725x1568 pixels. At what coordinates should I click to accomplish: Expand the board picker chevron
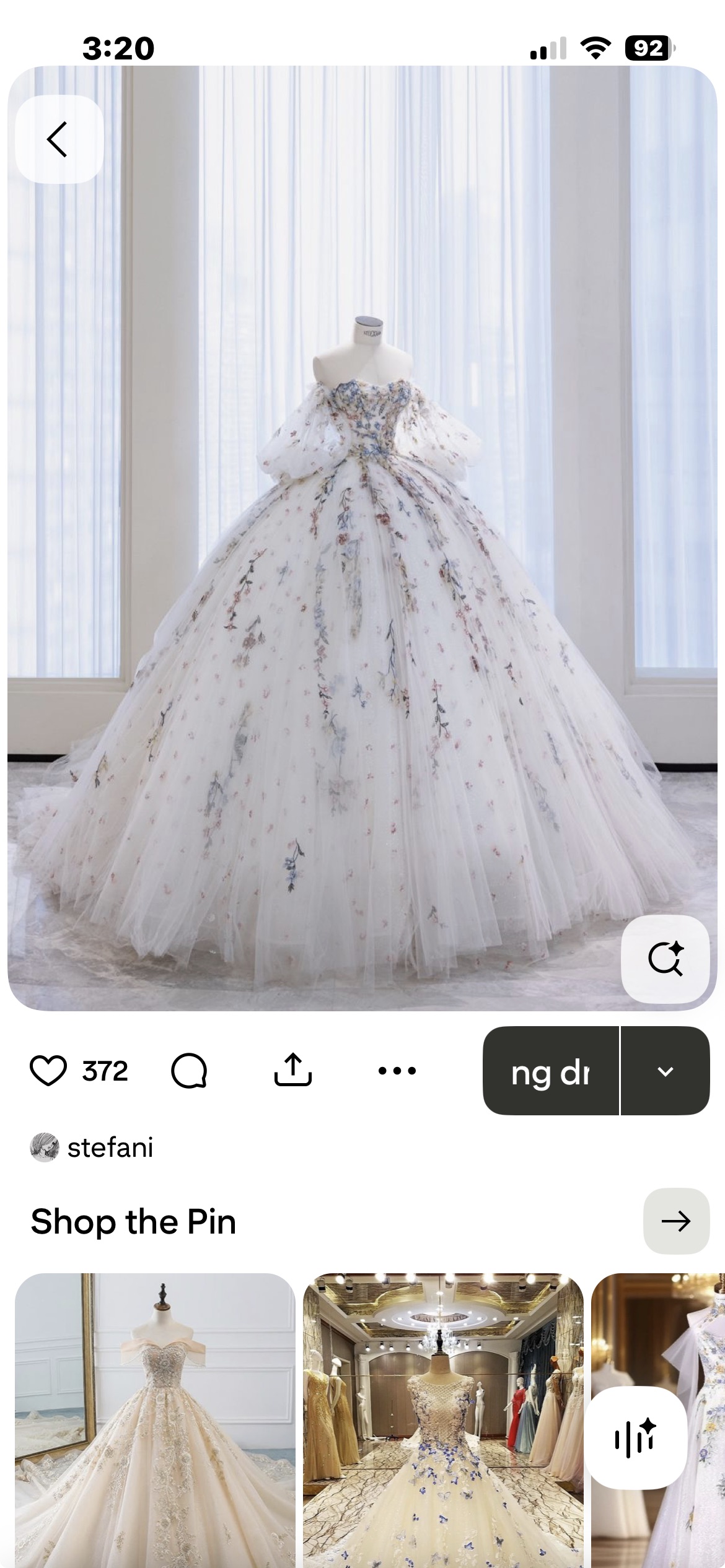click(x=665, y=1071)
